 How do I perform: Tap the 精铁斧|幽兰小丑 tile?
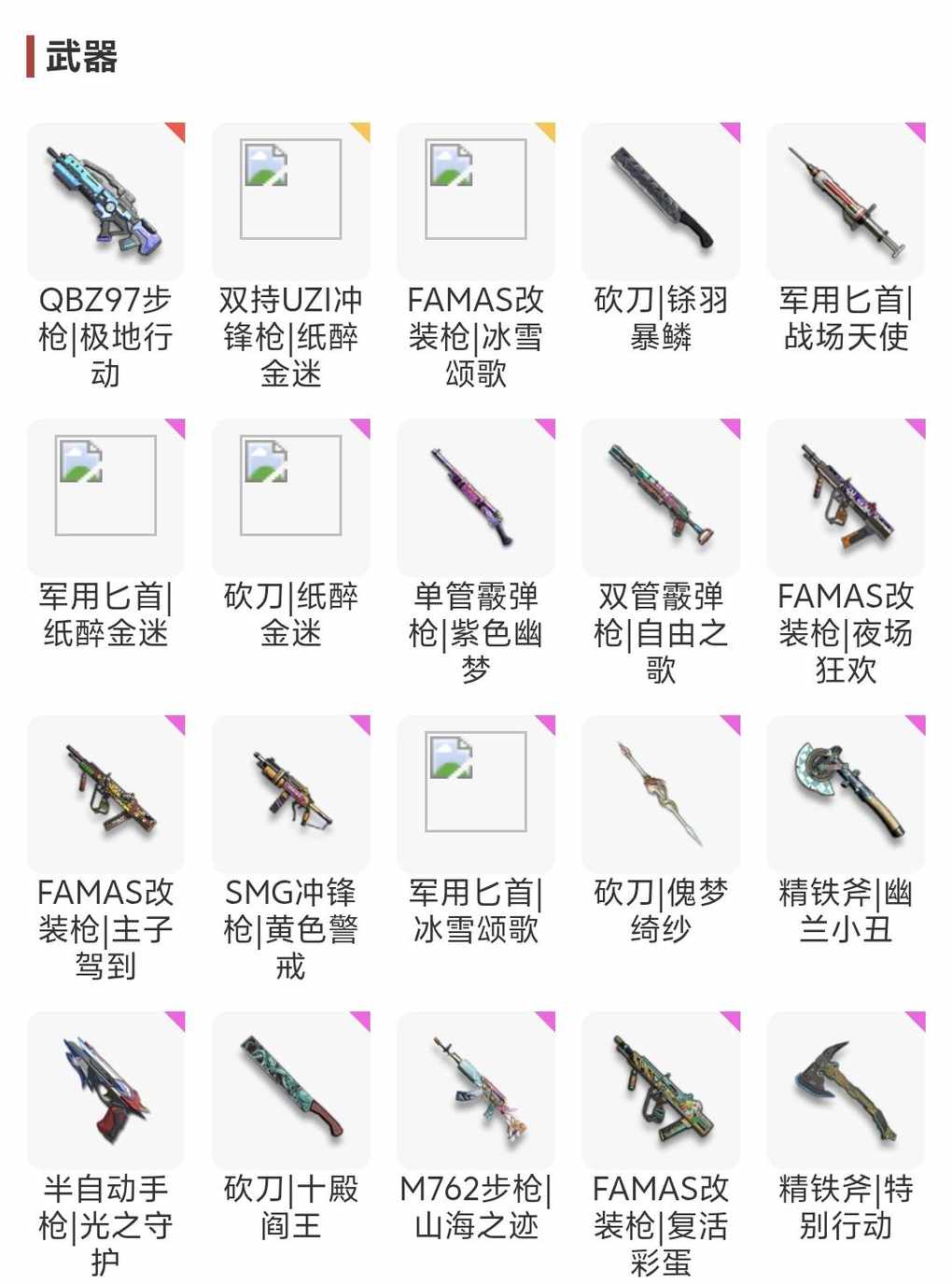click(x=845, y=794)
